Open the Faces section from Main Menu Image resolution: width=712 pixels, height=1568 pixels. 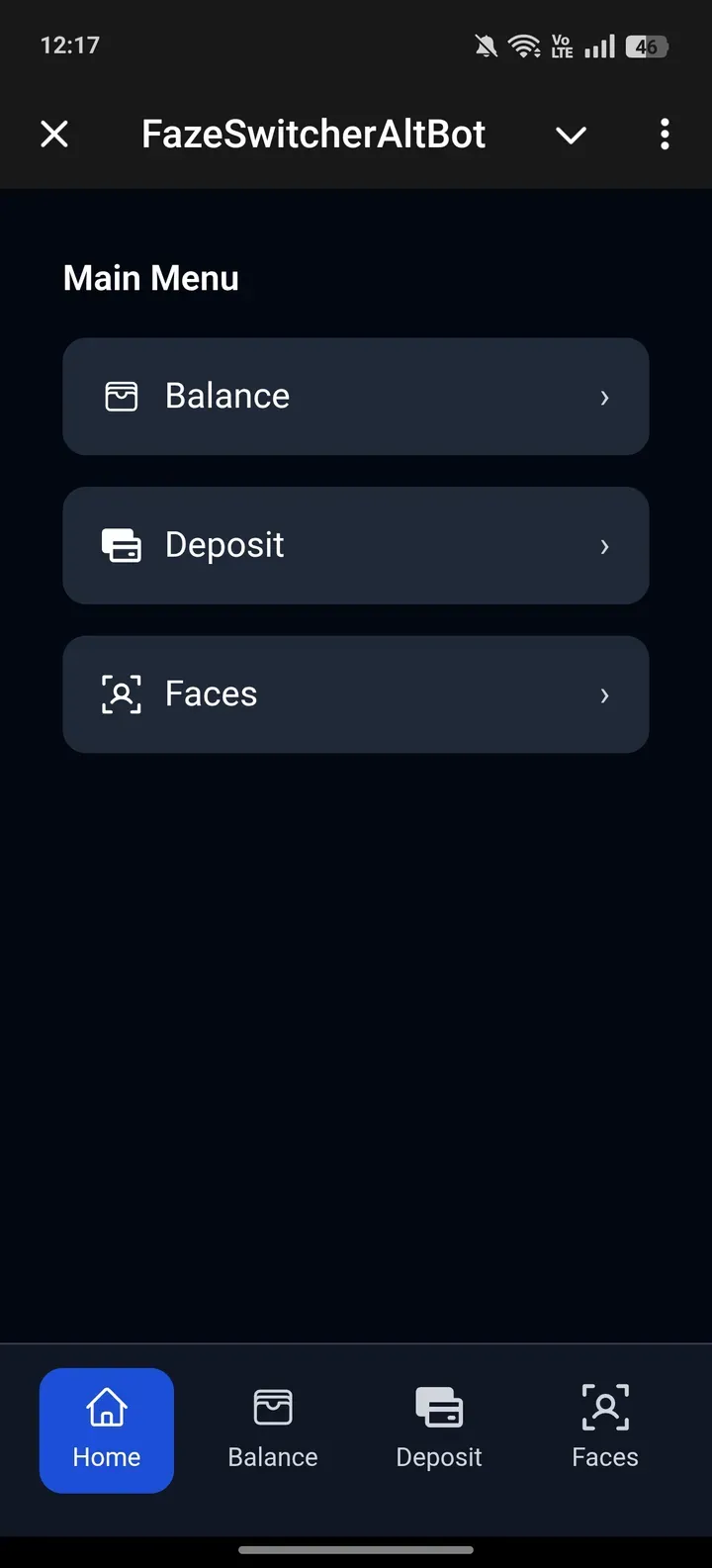[356, 694]
